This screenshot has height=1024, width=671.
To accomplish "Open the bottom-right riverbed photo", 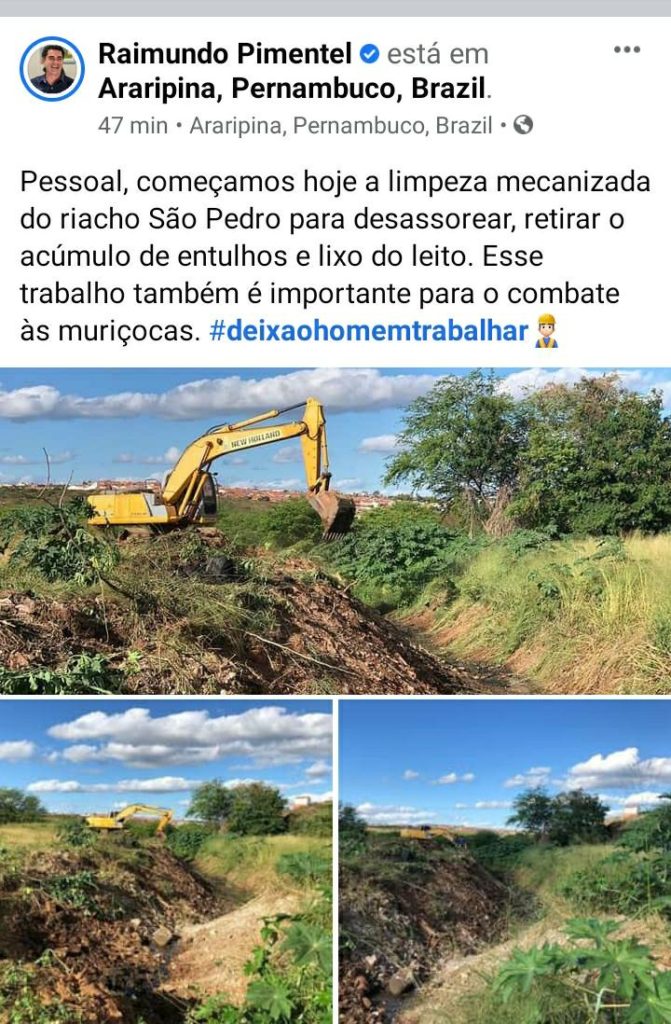I will point(505,861).
